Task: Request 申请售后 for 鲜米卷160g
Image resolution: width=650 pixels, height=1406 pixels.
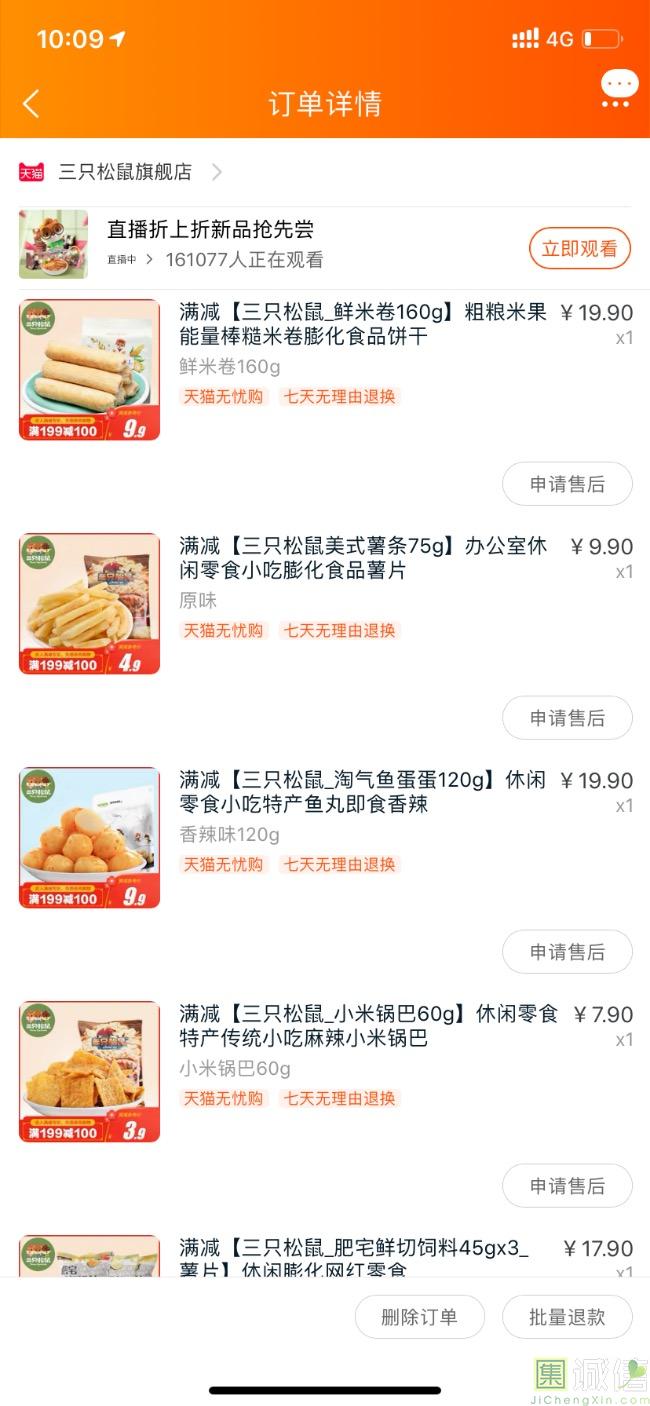Action: click(x=567, y=484)
